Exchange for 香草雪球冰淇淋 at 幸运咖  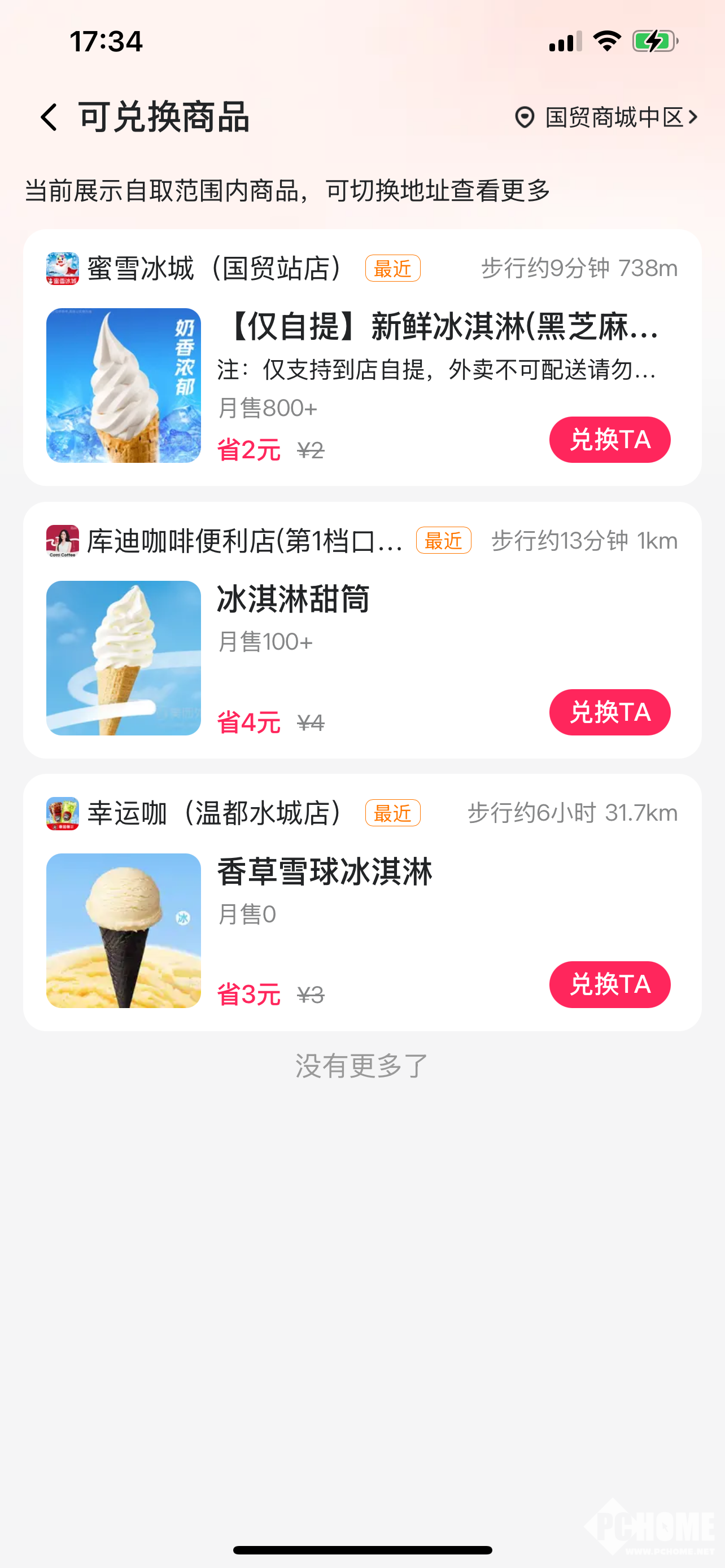pos(609,984)
